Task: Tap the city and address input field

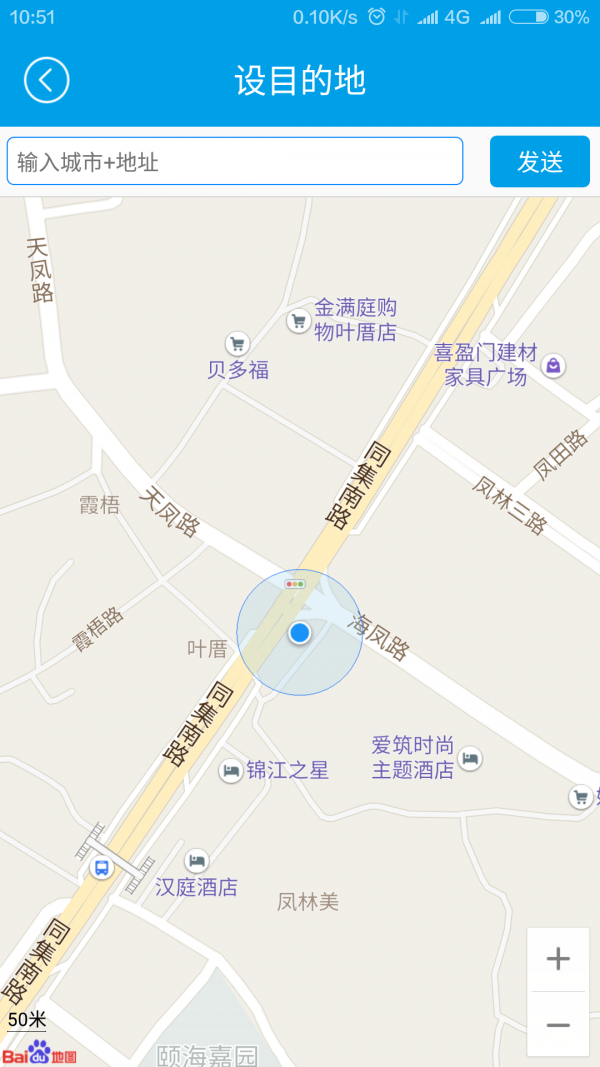Action: pos(235,161)
